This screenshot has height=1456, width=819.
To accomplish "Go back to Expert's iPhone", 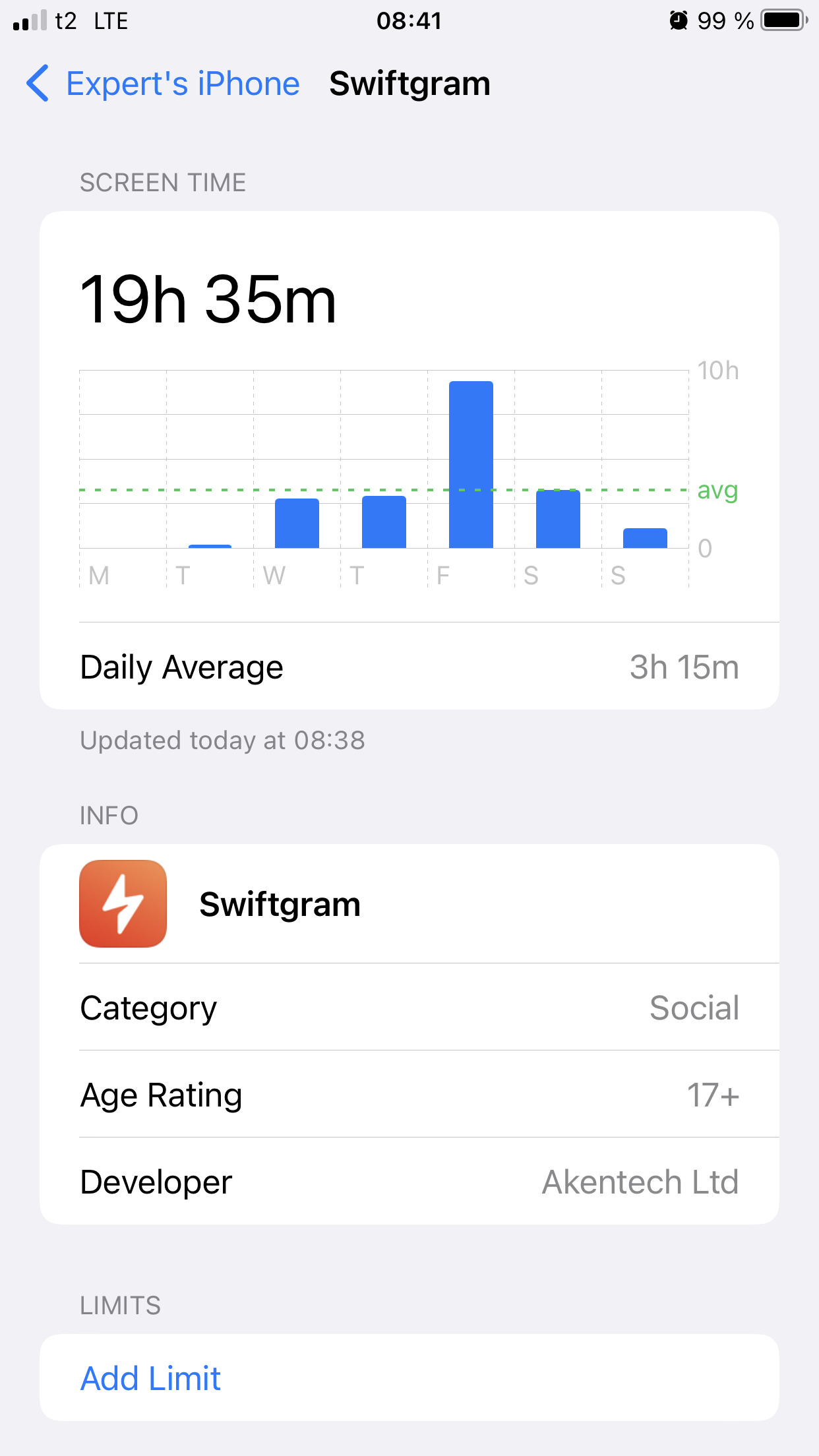I will coord(163,84).
